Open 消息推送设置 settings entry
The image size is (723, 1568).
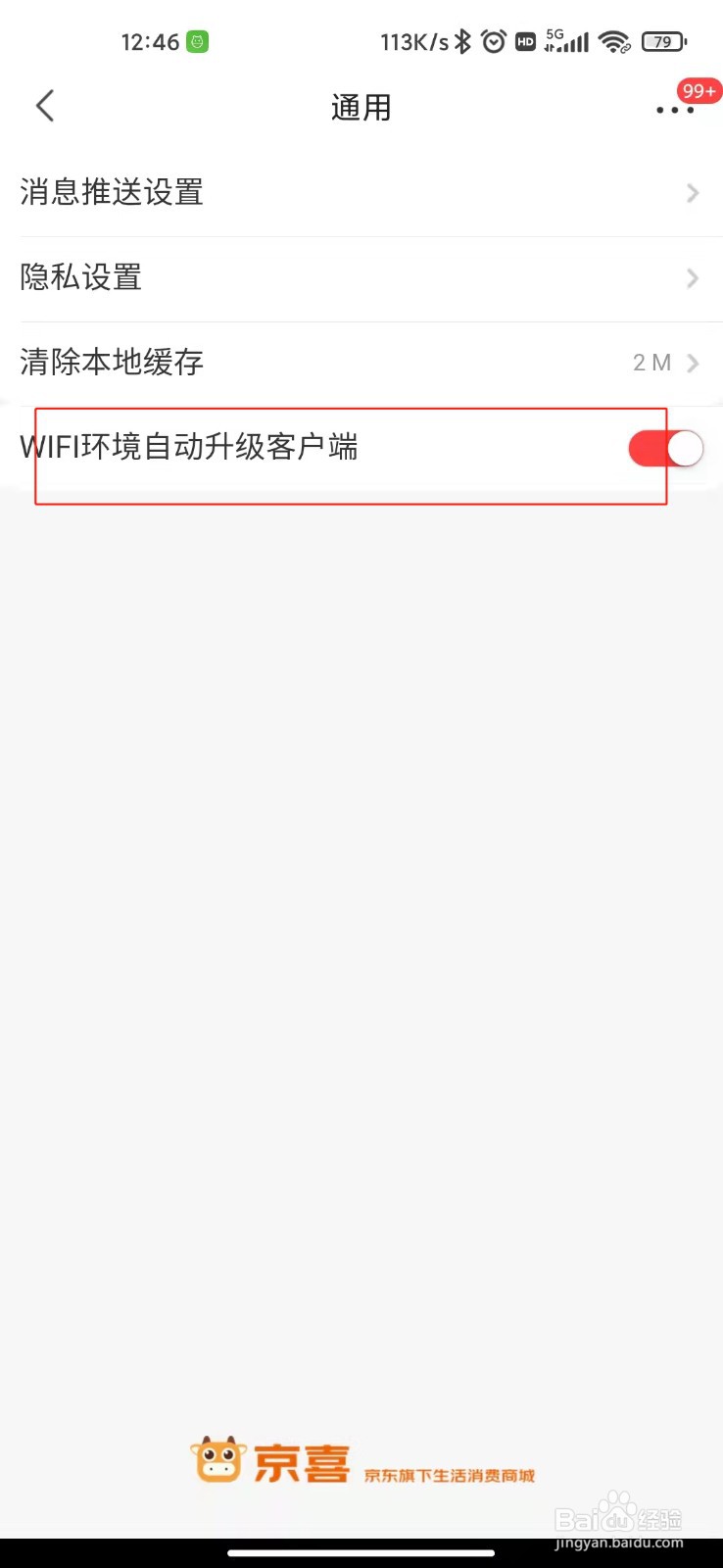pos(112,193)
